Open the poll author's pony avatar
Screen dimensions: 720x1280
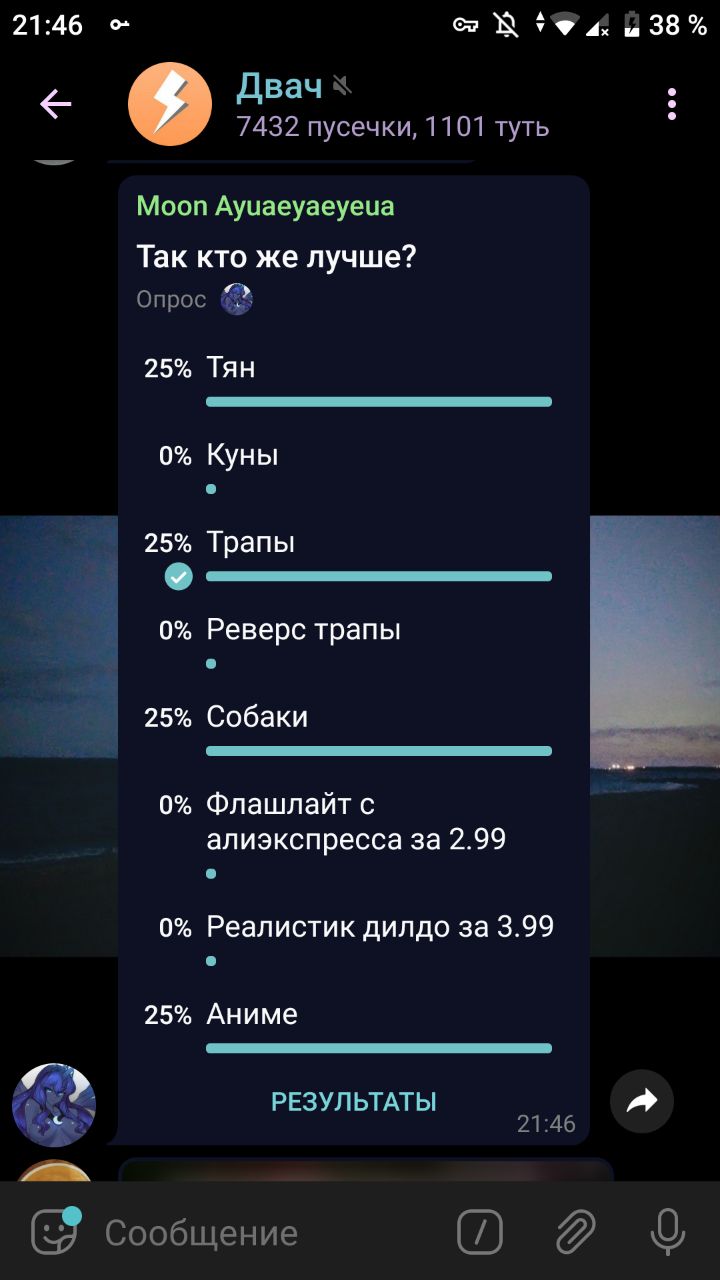[x=54, y=1105]
